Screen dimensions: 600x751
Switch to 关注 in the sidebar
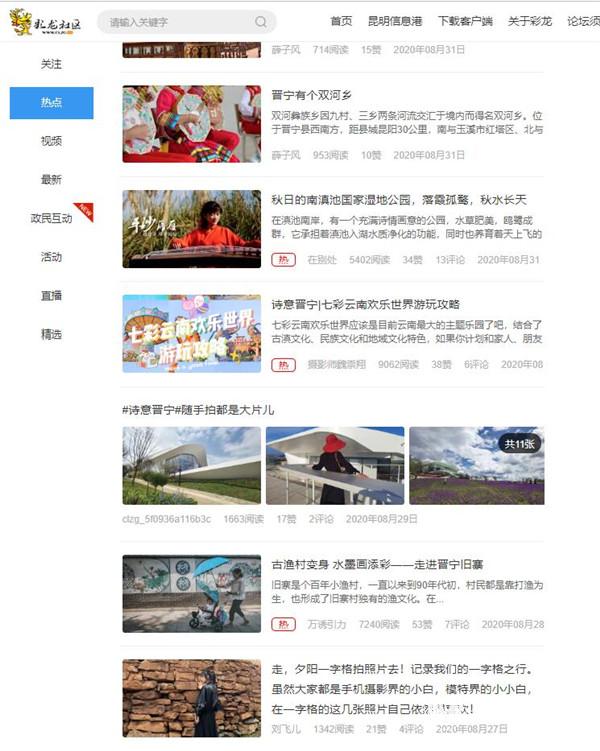click(x=51, y=64)
